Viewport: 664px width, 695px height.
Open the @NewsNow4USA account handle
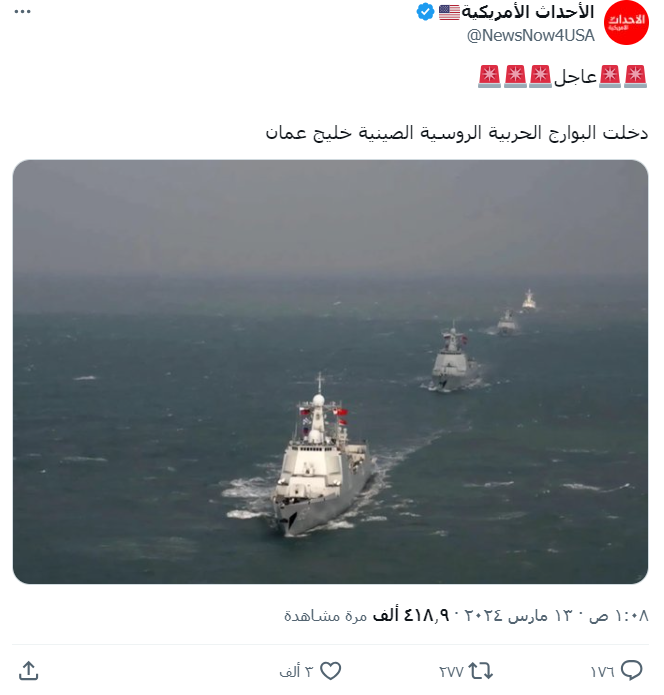pos(530,36)
